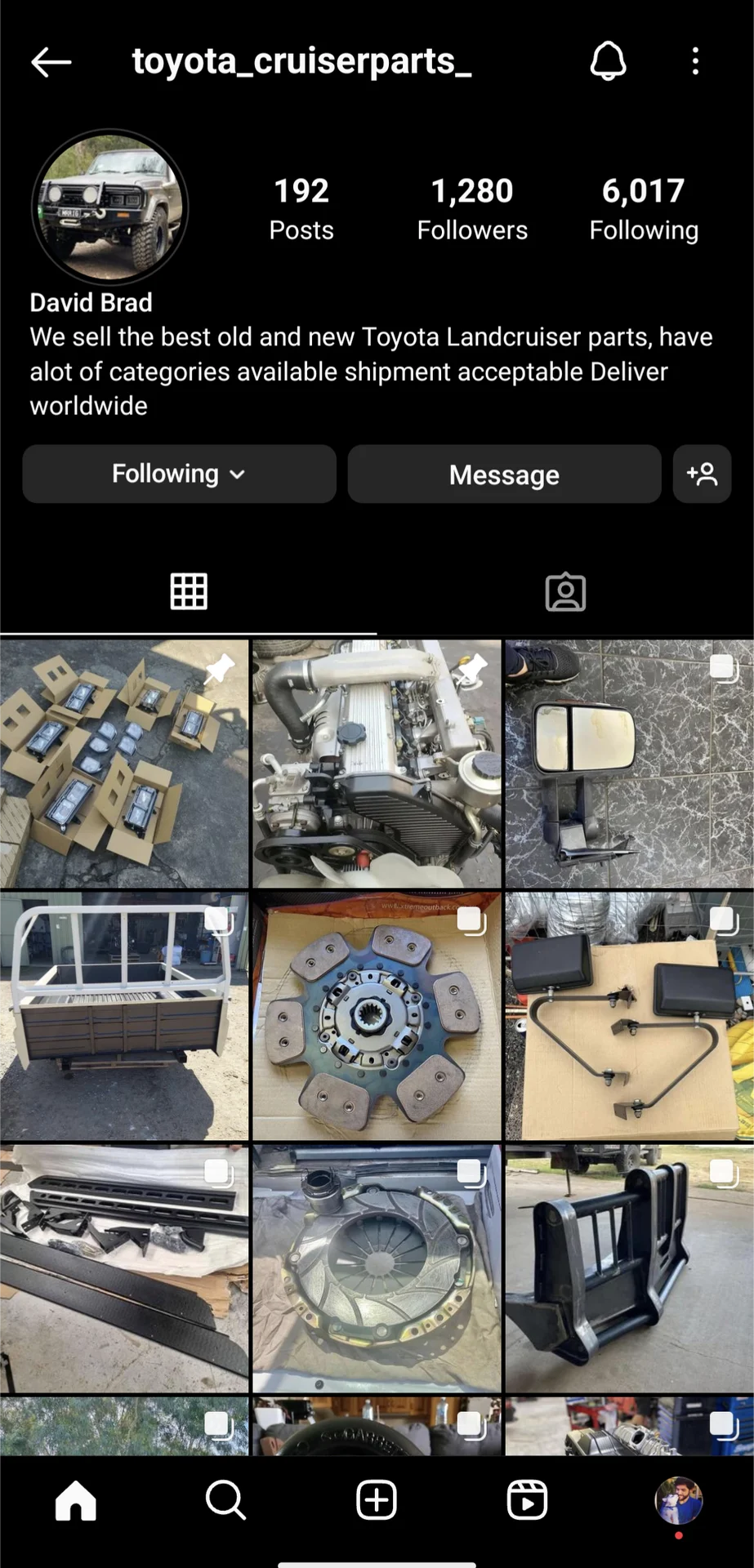Open the Search tab
The image size is (754, 1568).
225,1500
